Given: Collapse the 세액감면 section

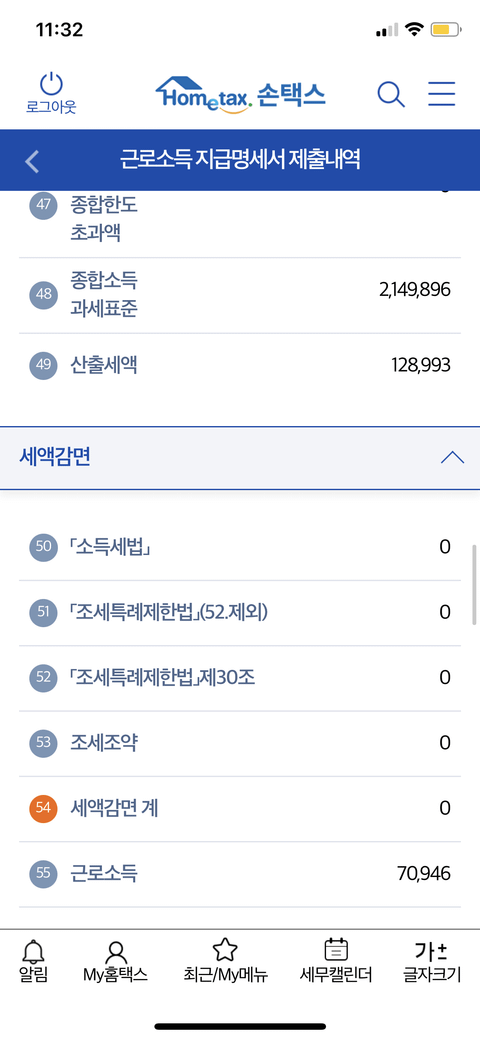Looking at the screenshot, I should point(452,458).
